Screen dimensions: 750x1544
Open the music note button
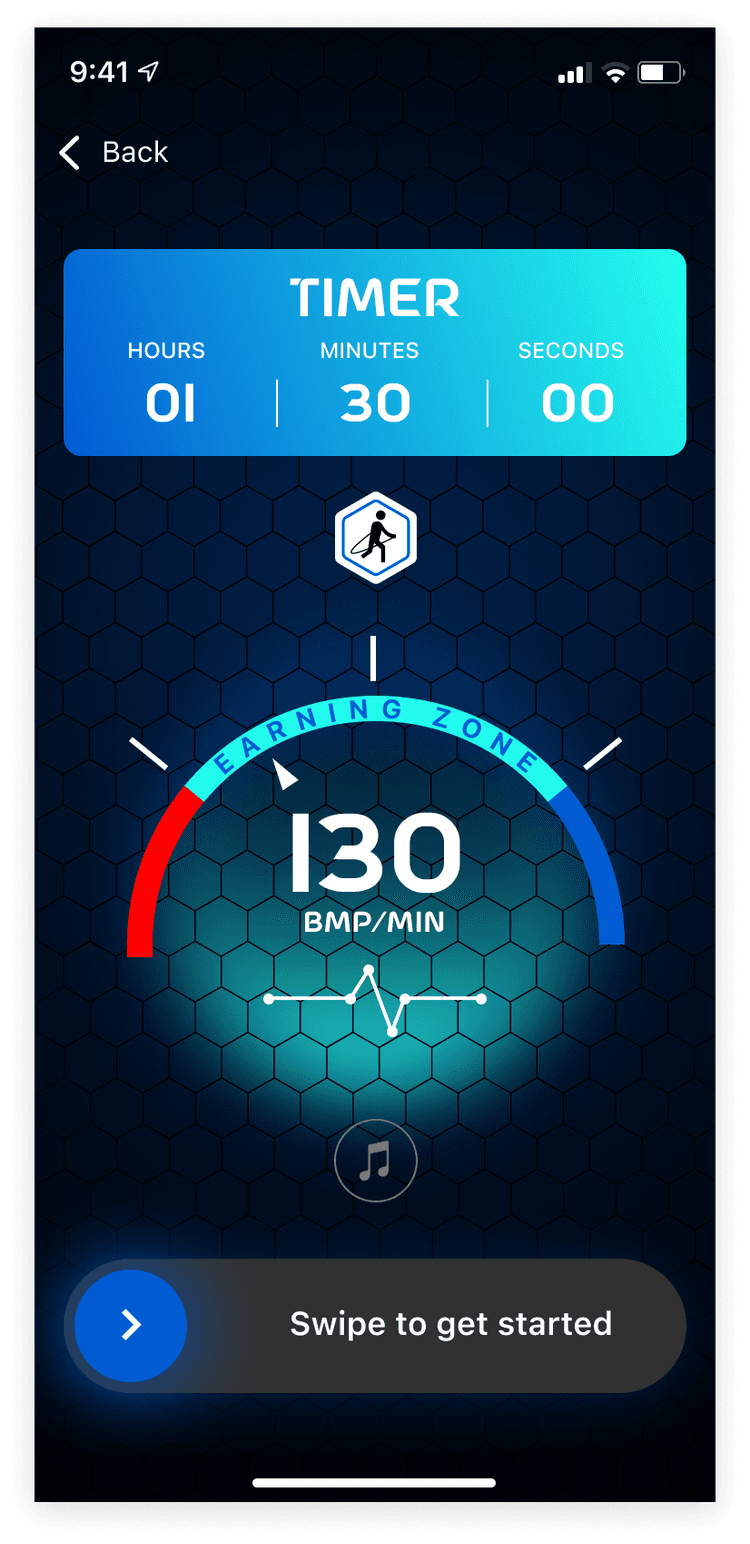coord(375,1160)
